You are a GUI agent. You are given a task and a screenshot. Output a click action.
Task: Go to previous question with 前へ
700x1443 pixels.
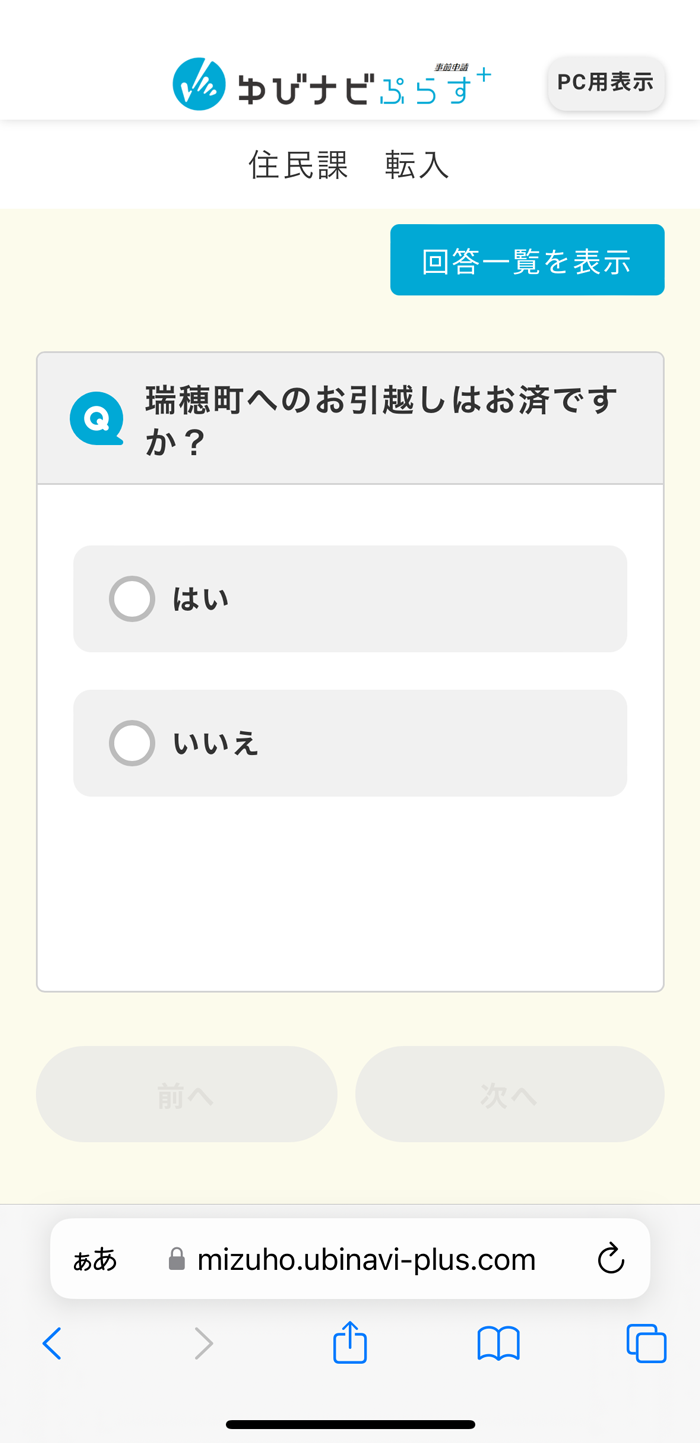click(186, 1095)
